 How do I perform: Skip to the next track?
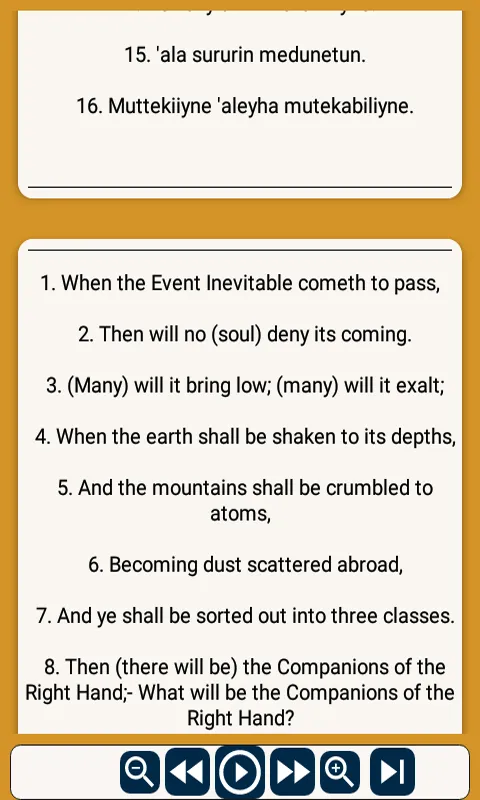(392, 771)
